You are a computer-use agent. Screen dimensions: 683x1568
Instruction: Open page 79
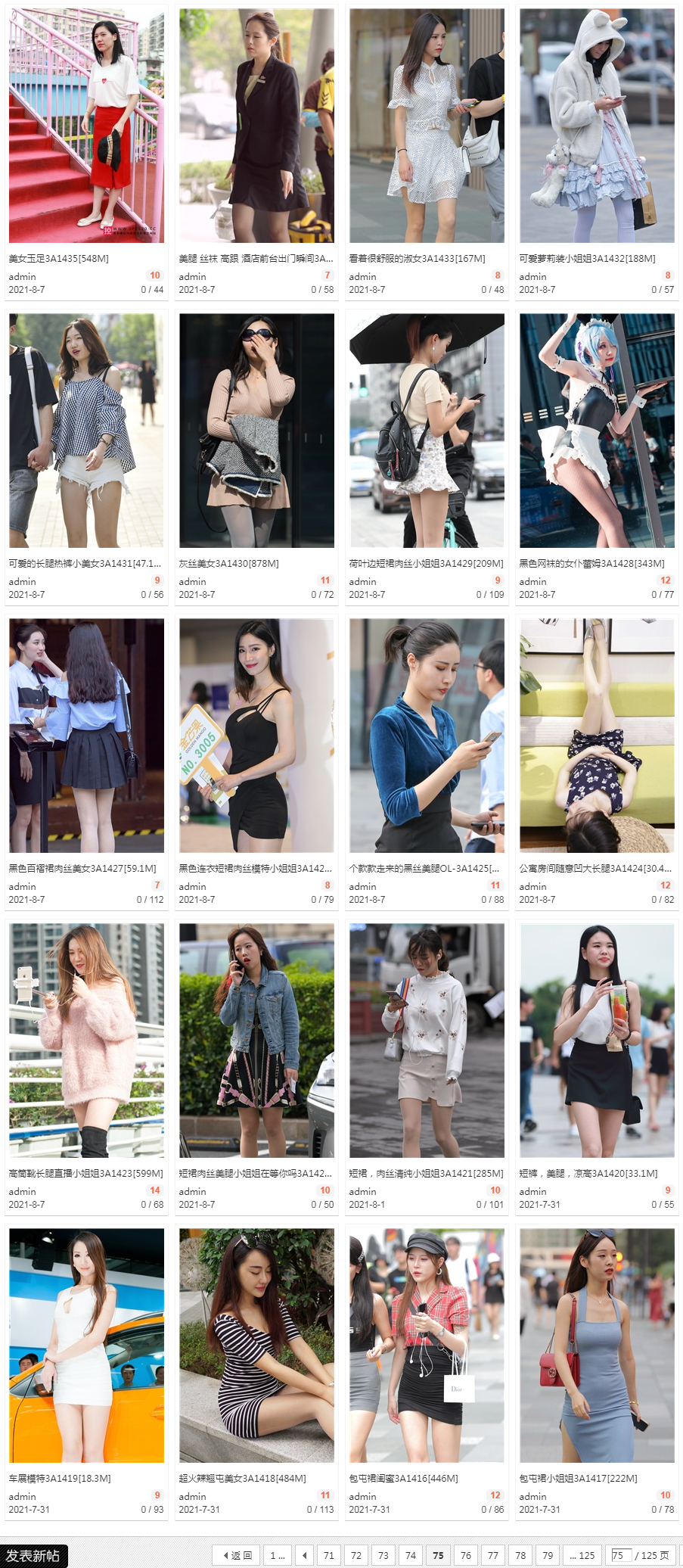[548, 1555]
